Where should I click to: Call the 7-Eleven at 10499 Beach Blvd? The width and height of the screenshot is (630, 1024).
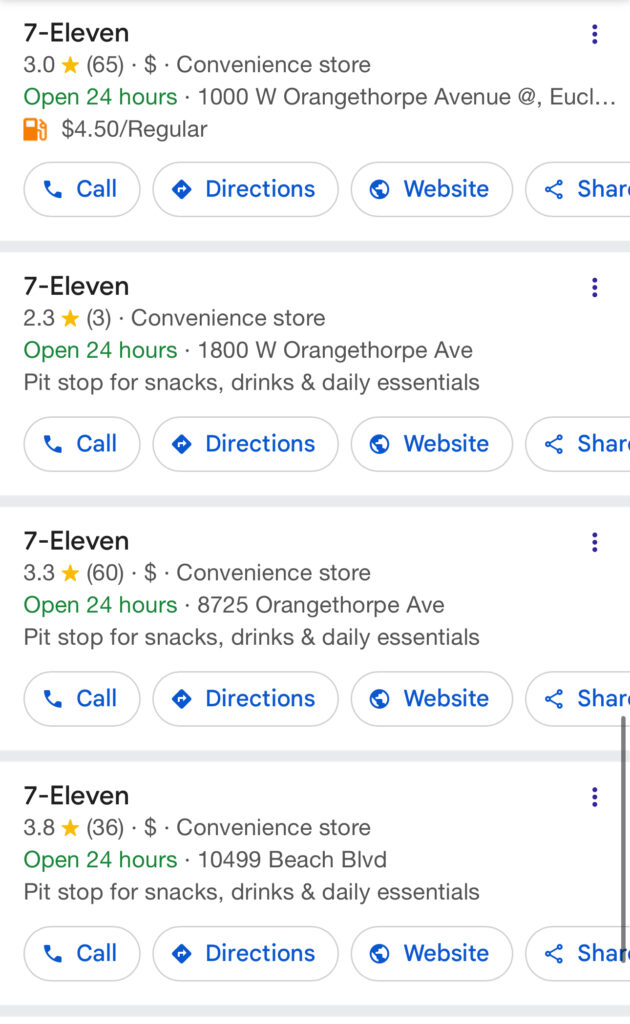tap(82, 954)
